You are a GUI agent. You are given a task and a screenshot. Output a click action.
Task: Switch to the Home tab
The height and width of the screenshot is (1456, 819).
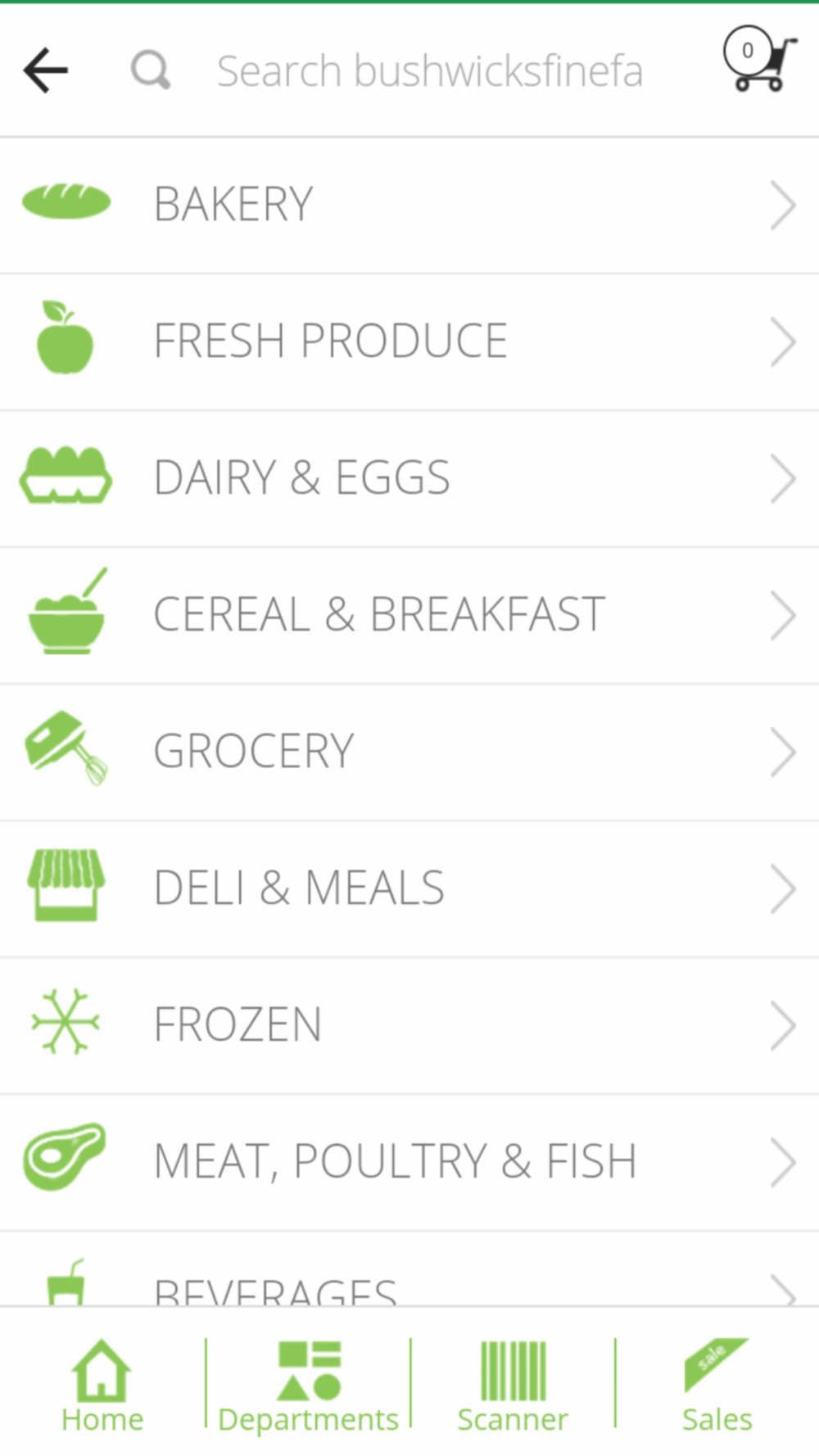(x=102, y=1386)
